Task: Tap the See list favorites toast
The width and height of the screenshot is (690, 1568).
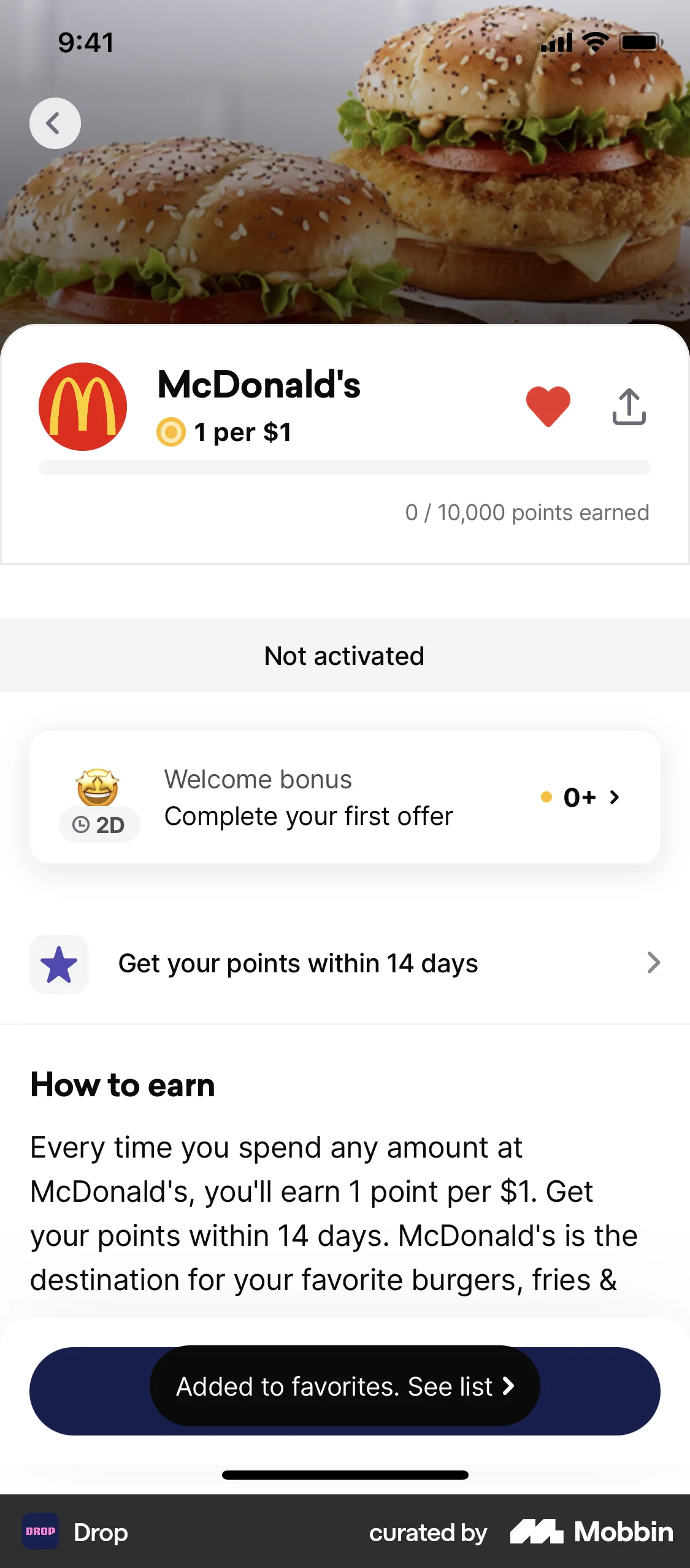Action: pos(345,1386)
